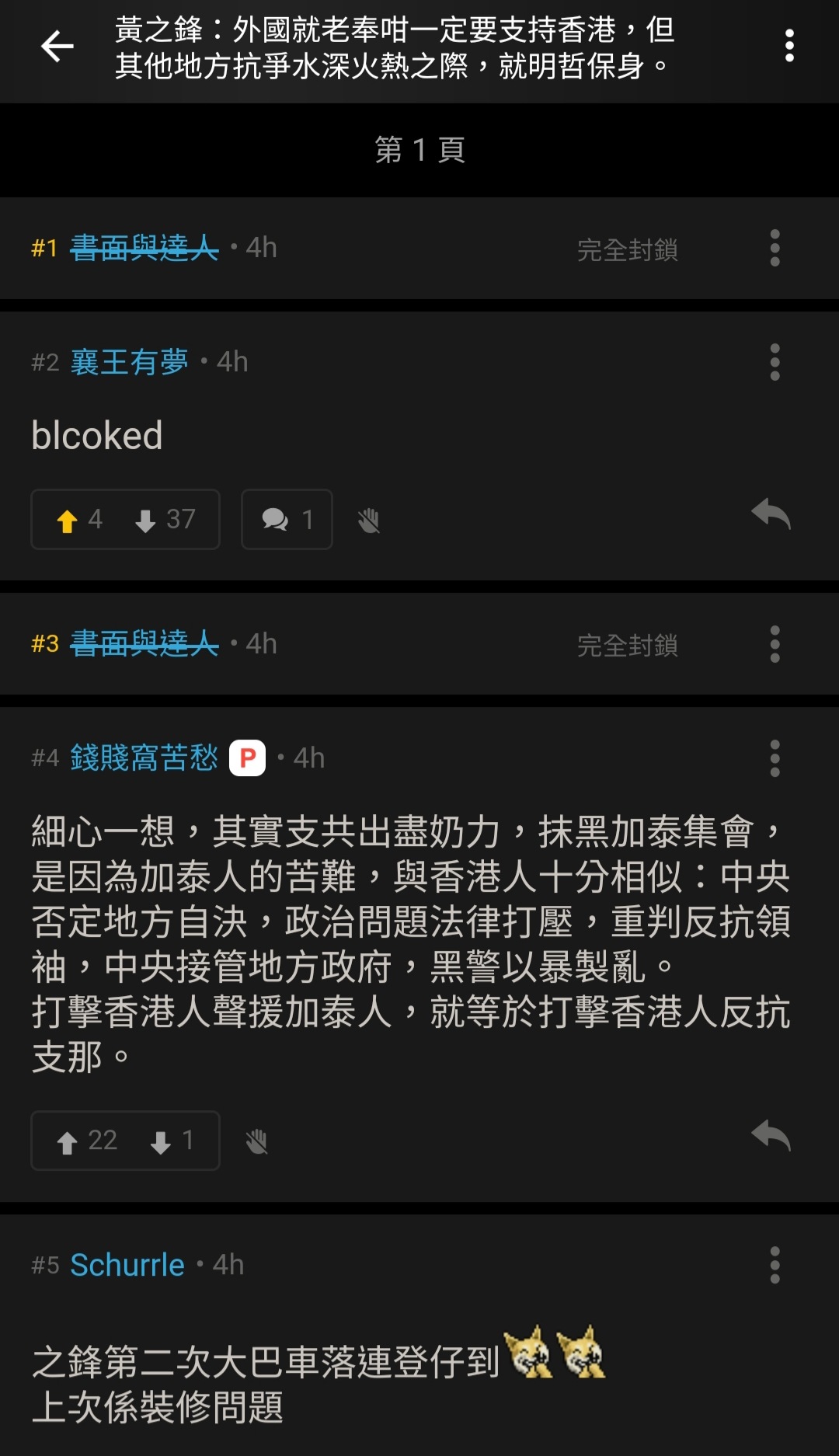Open options menu for post #4

[x=775, y=758]
